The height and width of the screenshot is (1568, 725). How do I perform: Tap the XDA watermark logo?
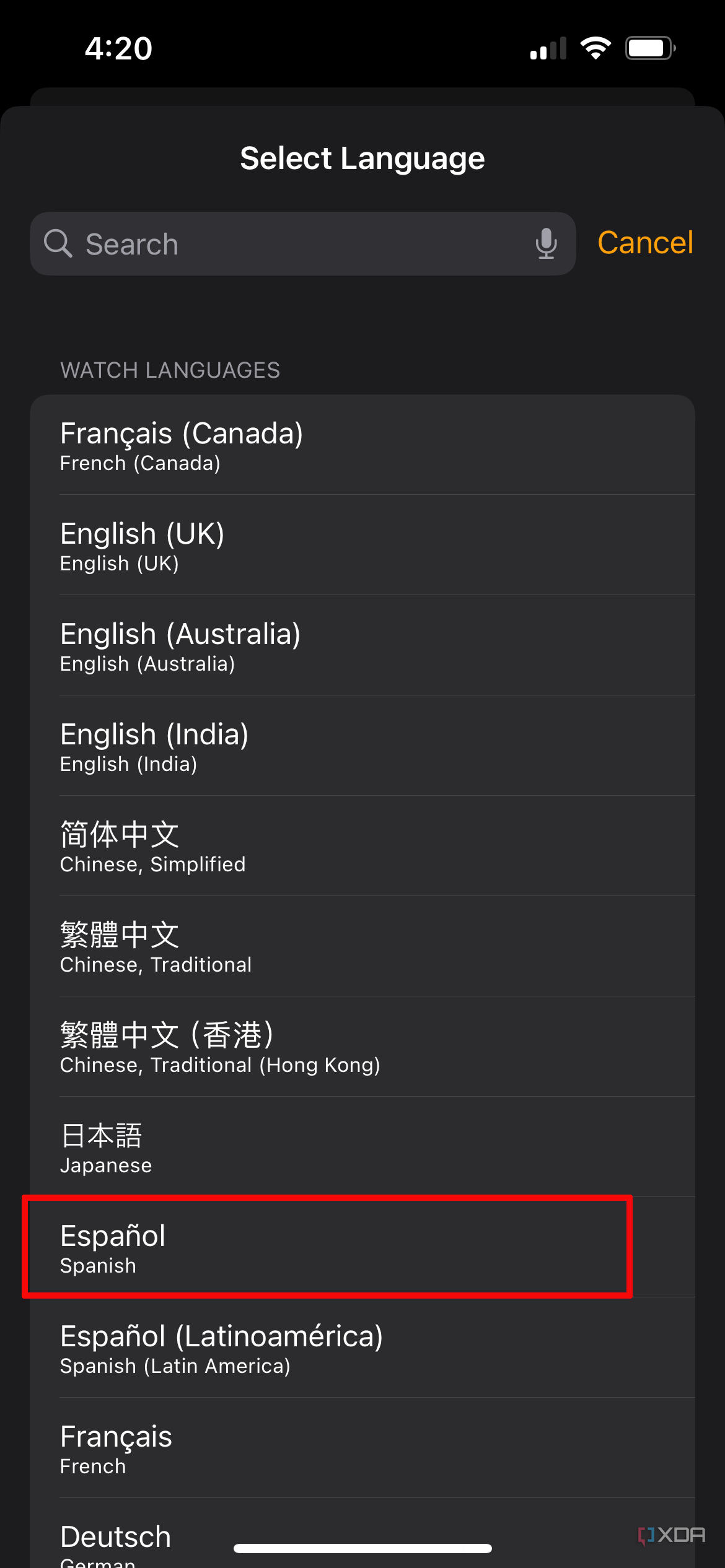[x=669, y=1536]
